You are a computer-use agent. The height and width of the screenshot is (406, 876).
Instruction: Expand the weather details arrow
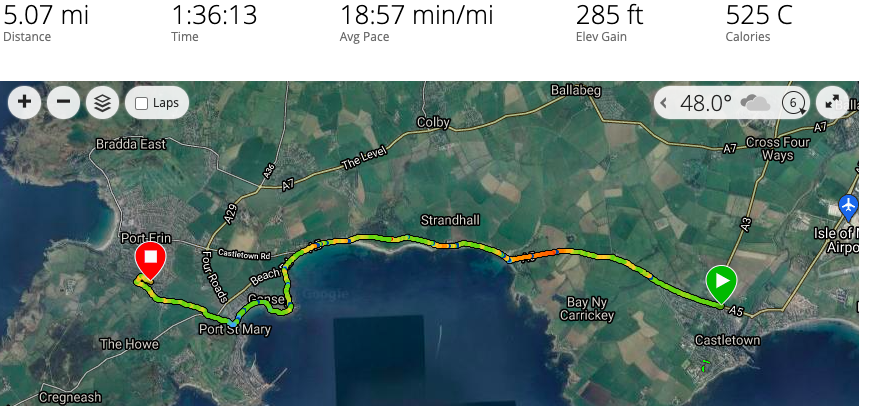coord(663,103)
